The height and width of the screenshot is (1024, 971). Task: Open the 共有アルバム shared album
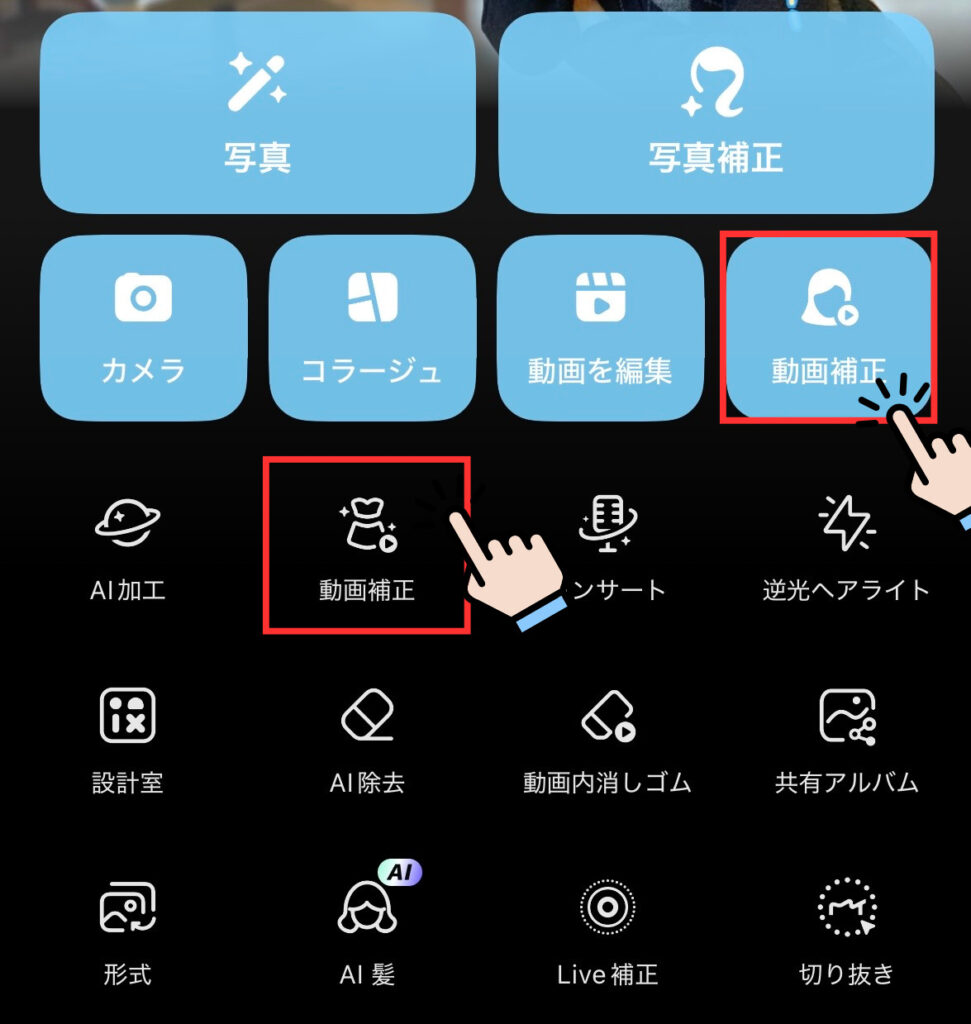pos(846,739)
